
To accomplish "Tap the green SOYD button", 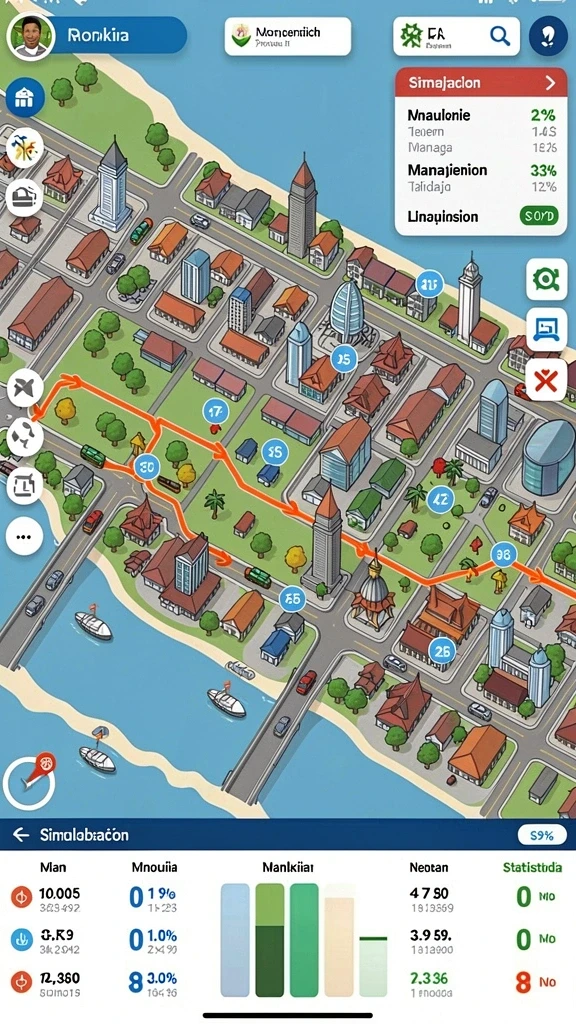I will pos(539,216).
